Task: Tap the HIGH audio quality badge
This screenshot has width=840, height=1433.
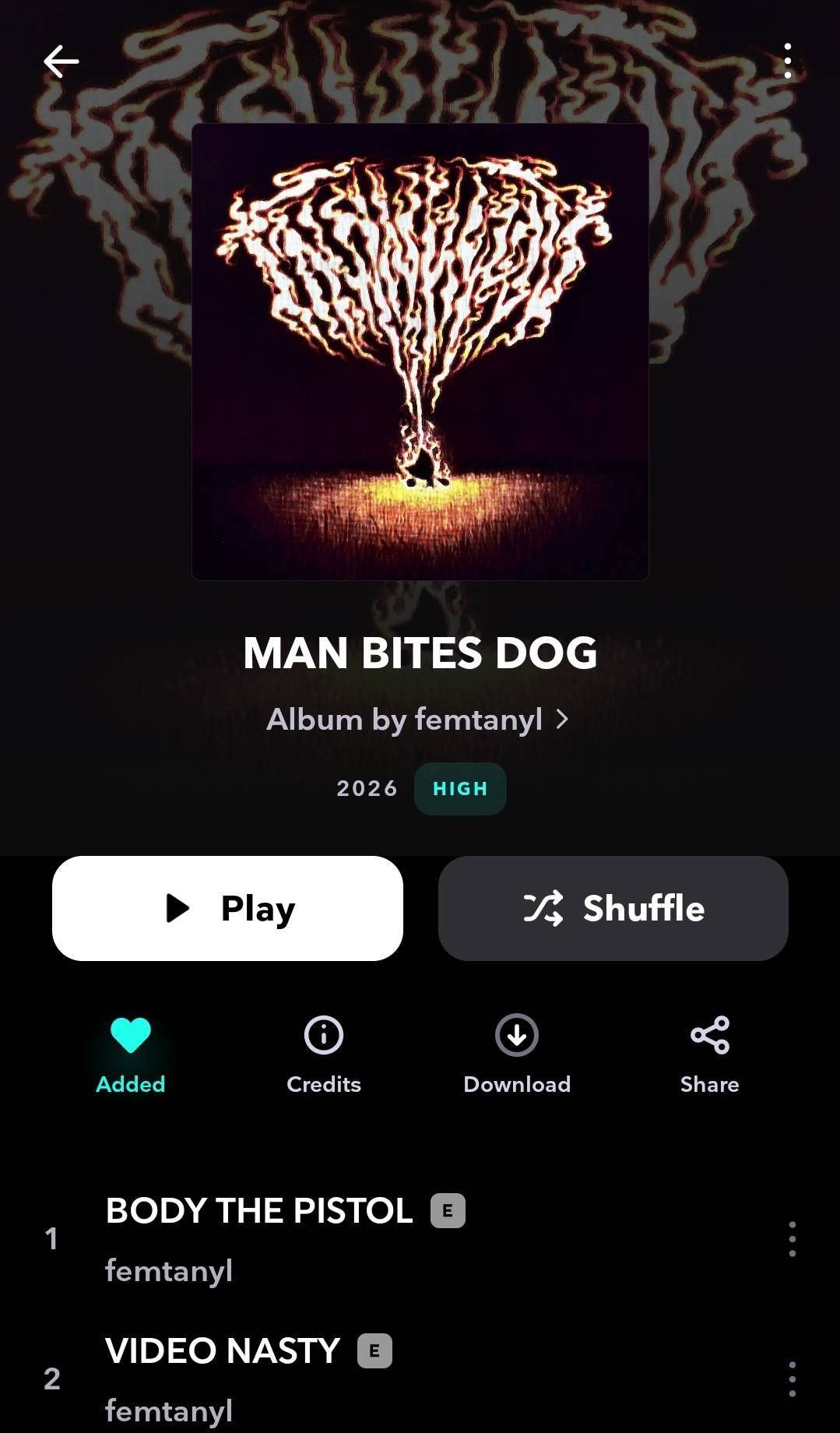Action: tap(460, 789)
